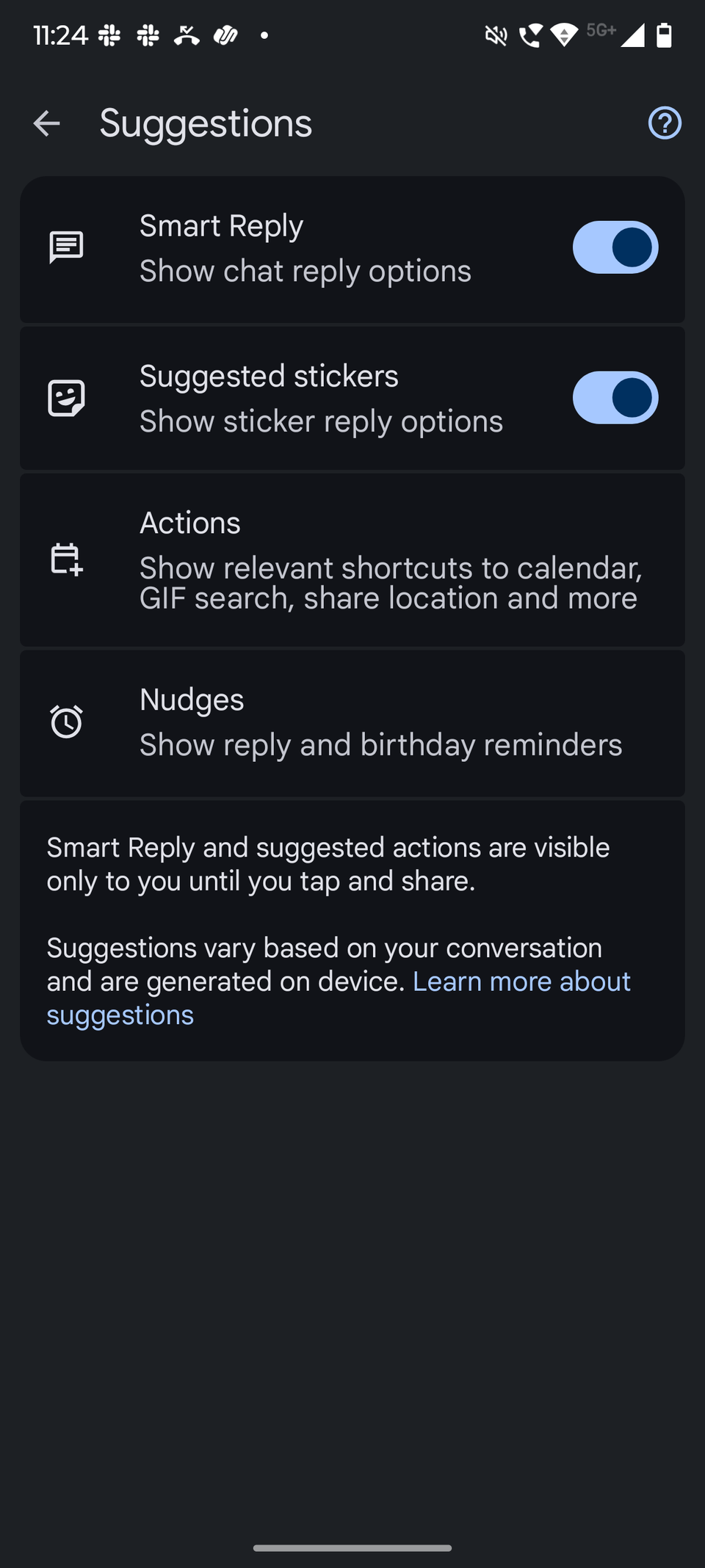The image size is (705, 1568).
Task: Tap the Nudges alarm clock icon
Action: [x=65, y=722]
